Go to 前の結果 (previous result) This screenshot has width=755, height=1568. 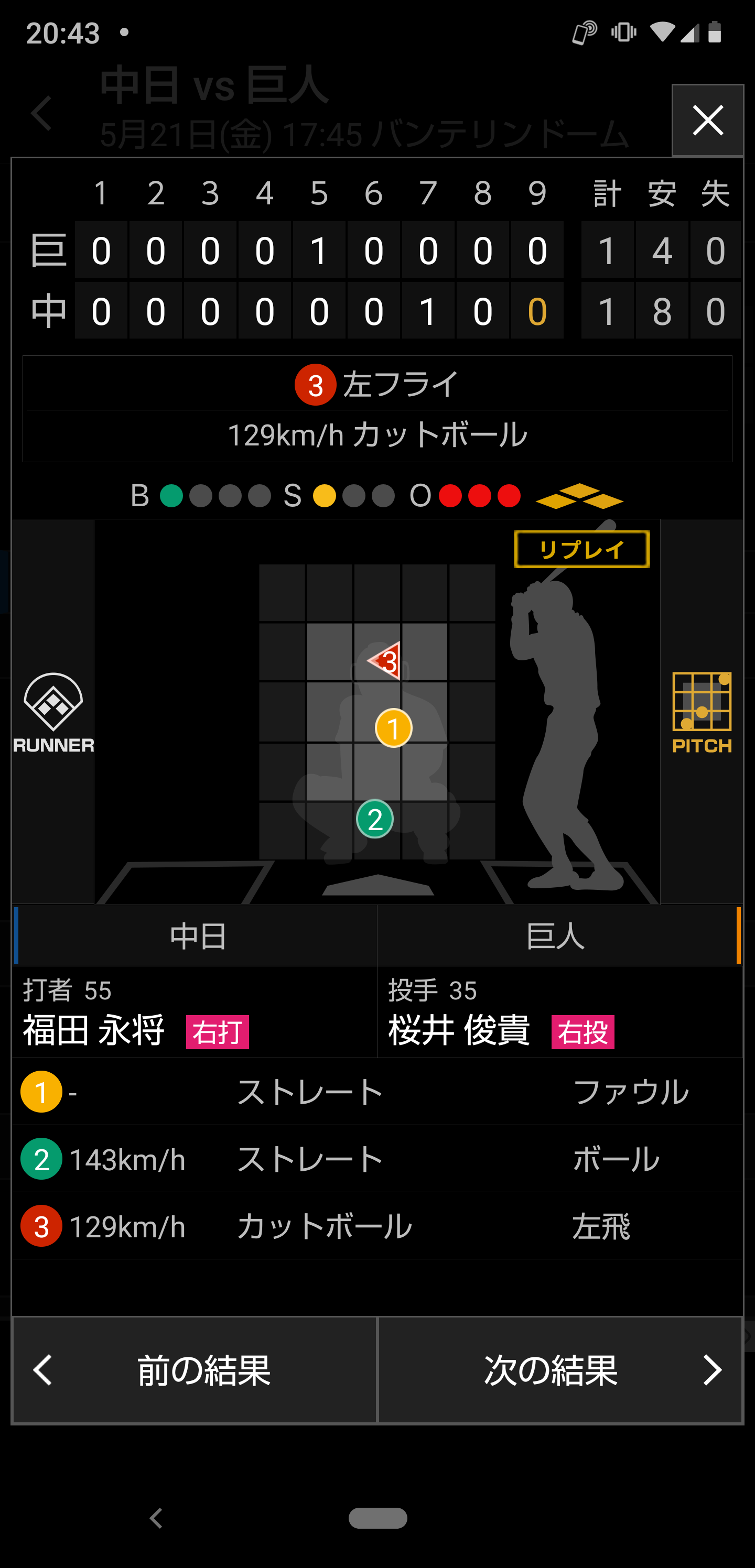point(195,1370)
